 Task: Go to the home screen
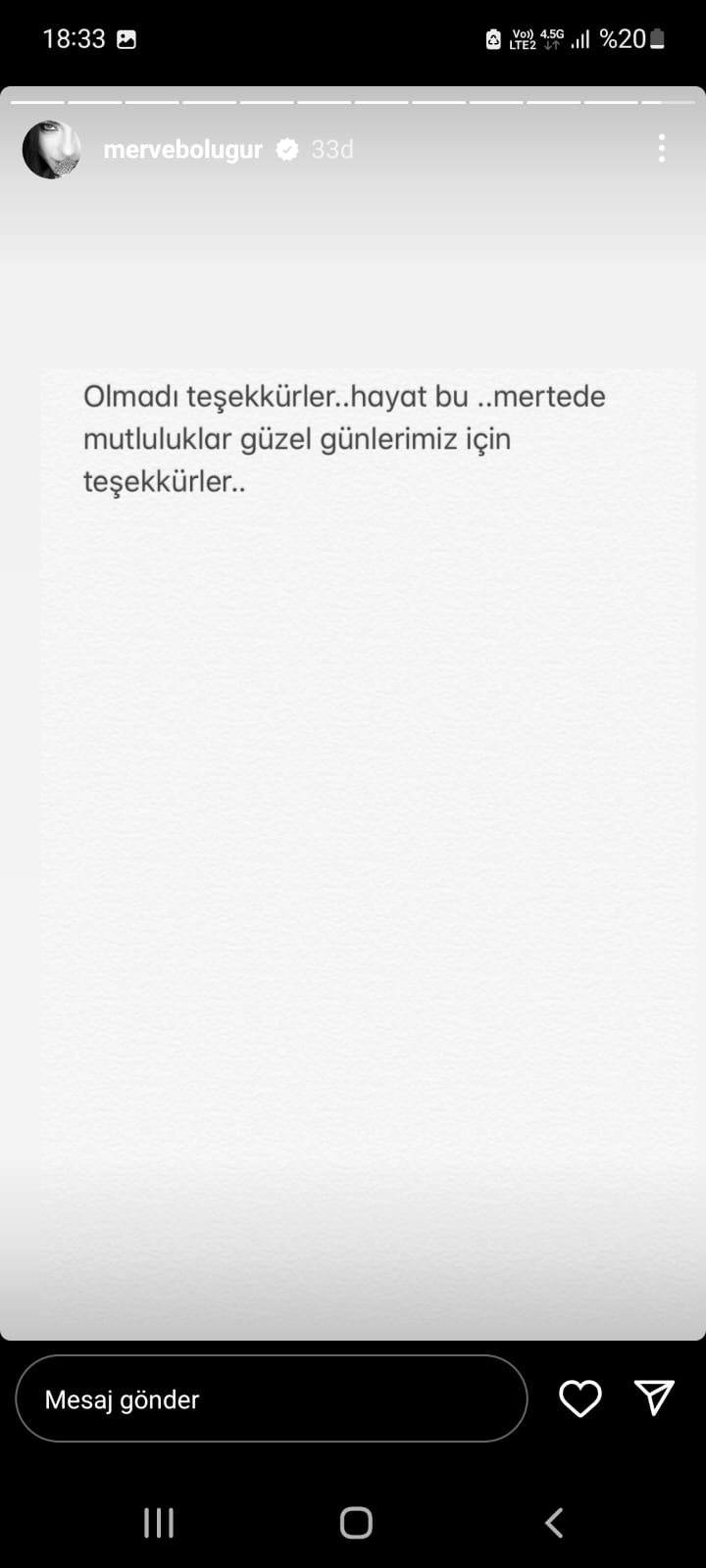tap(356, 1523)
